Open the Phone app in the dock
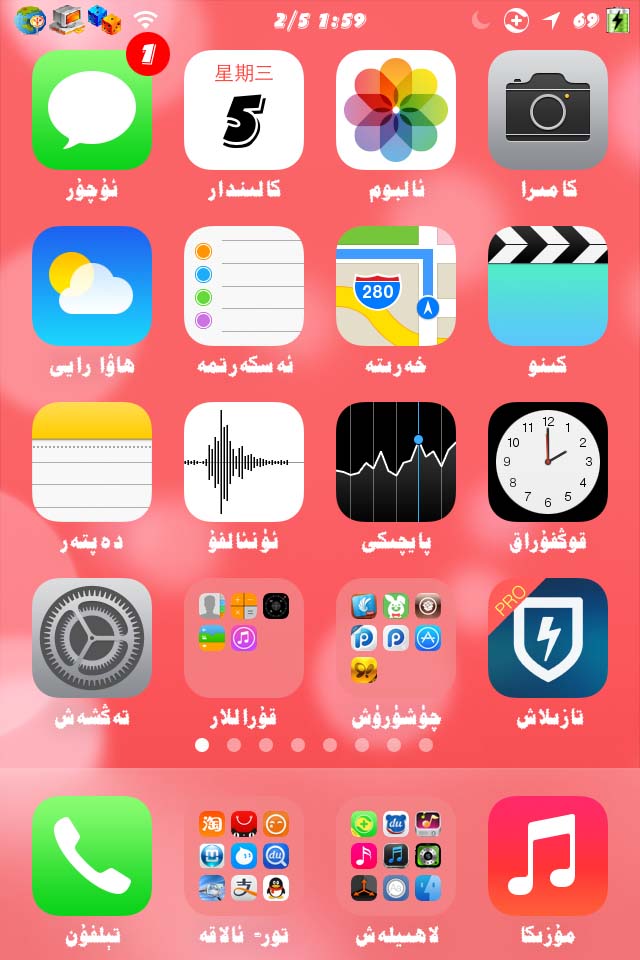 click(92, 856)
